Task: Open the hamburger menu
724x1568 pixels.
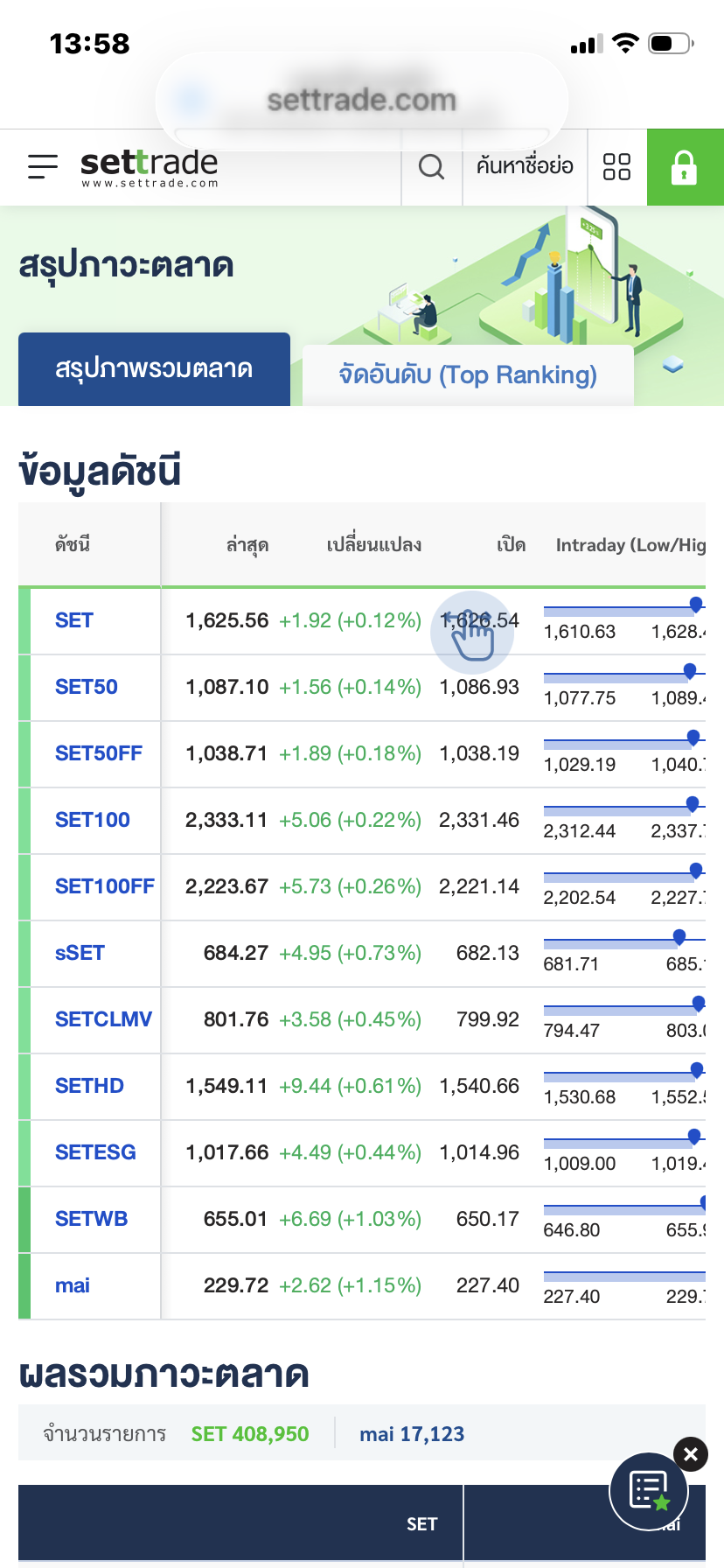Action: pos(43,166)
